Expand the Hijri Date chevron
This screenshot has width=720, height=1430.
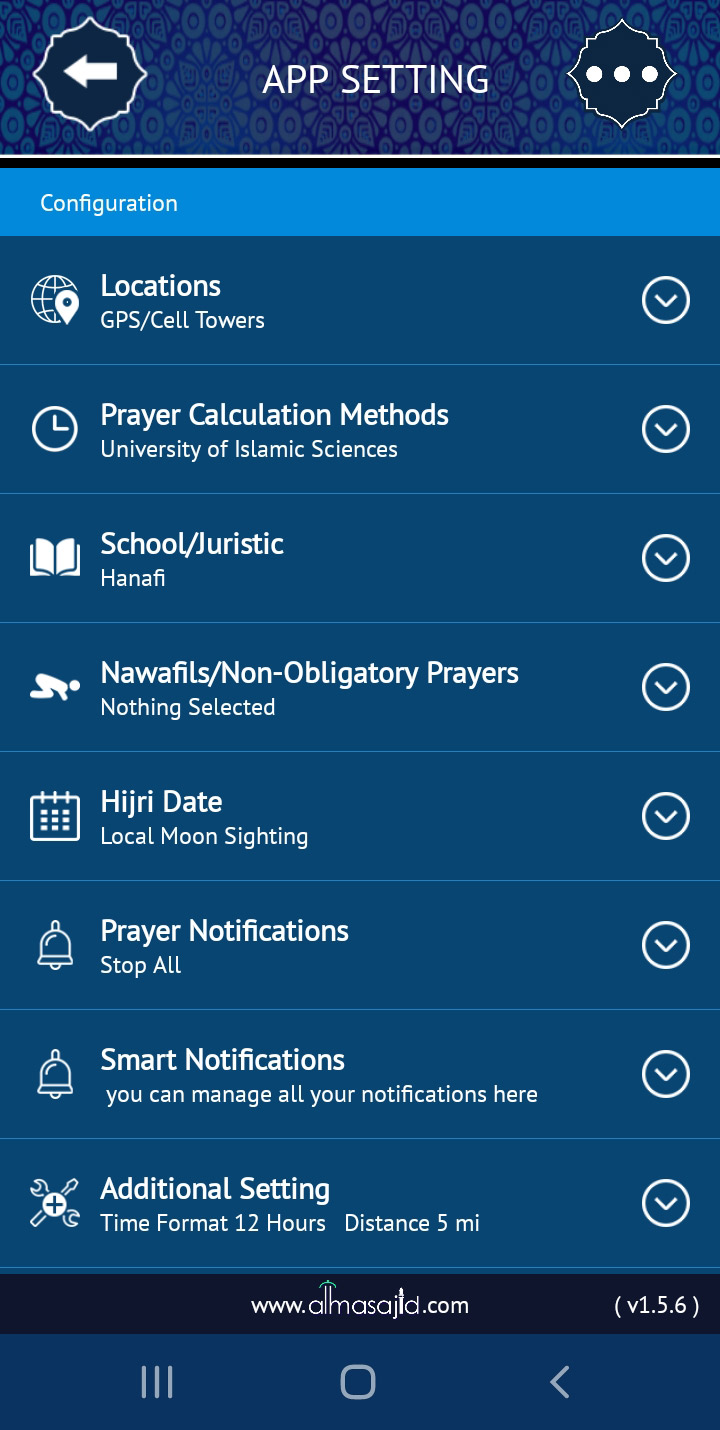coord(666,816)
